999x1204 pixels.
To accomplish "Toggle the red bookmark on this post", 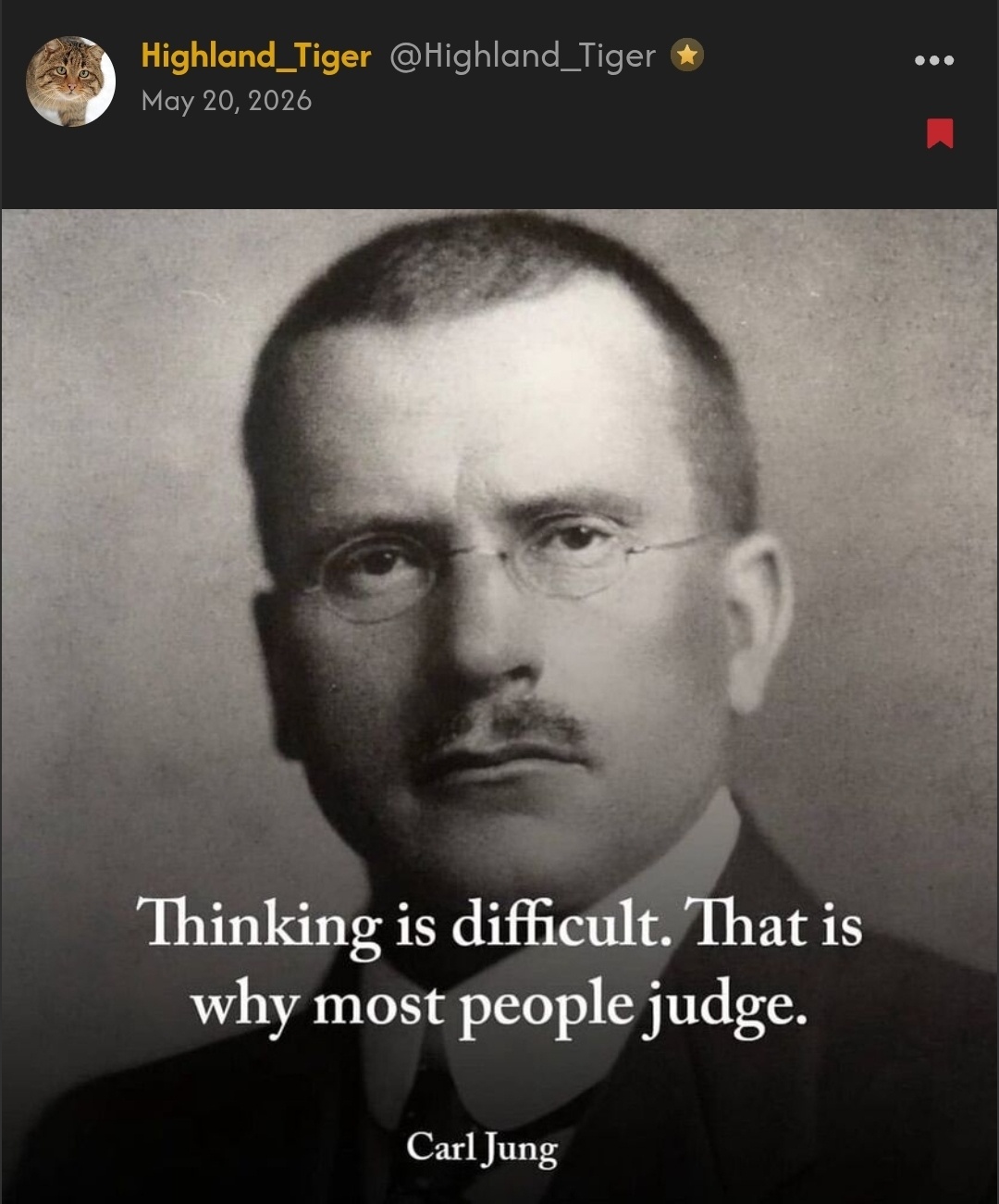I will [940, 133].
